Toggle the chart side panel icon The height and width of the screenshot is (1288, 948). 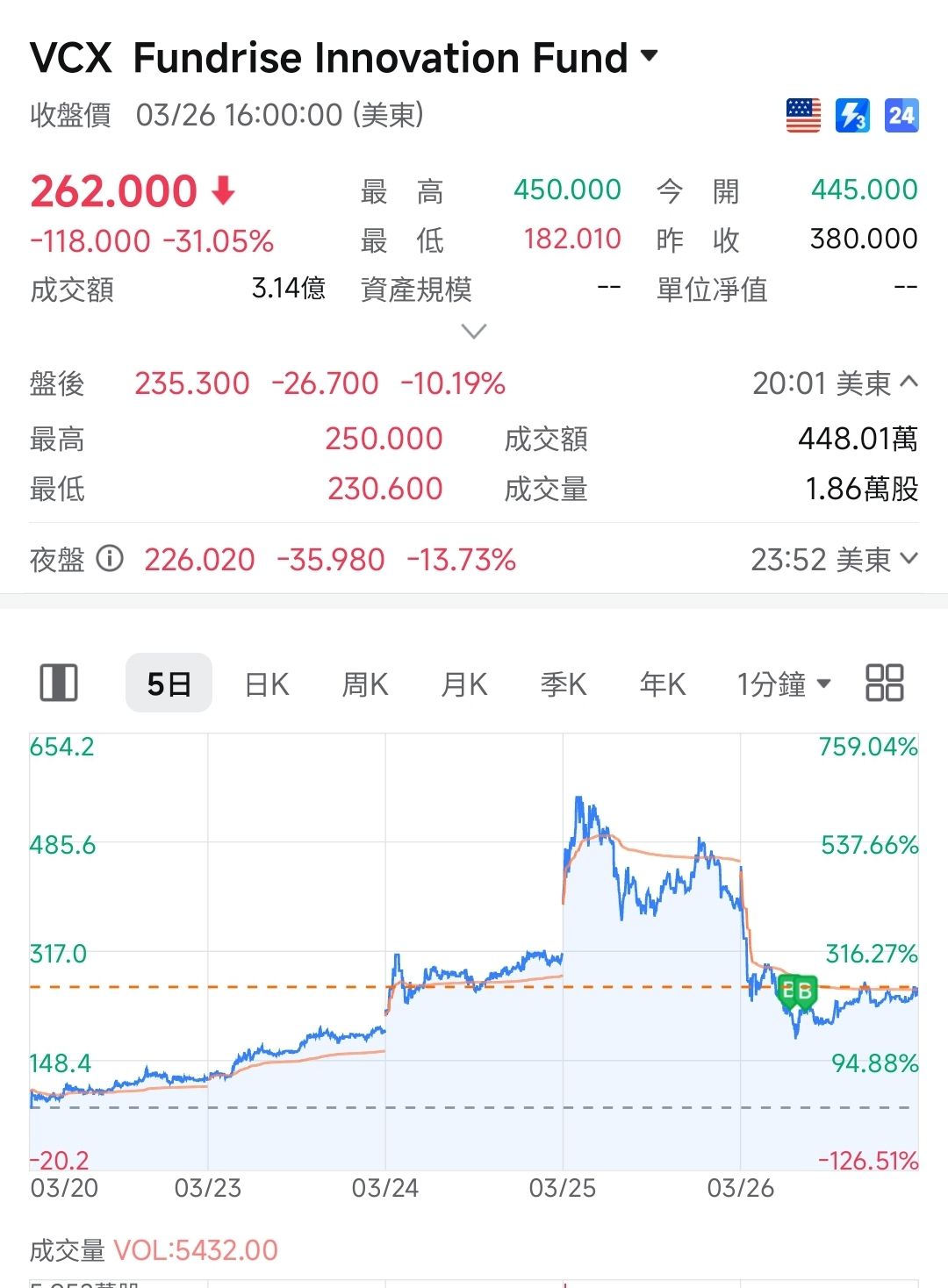pos(59,683)
